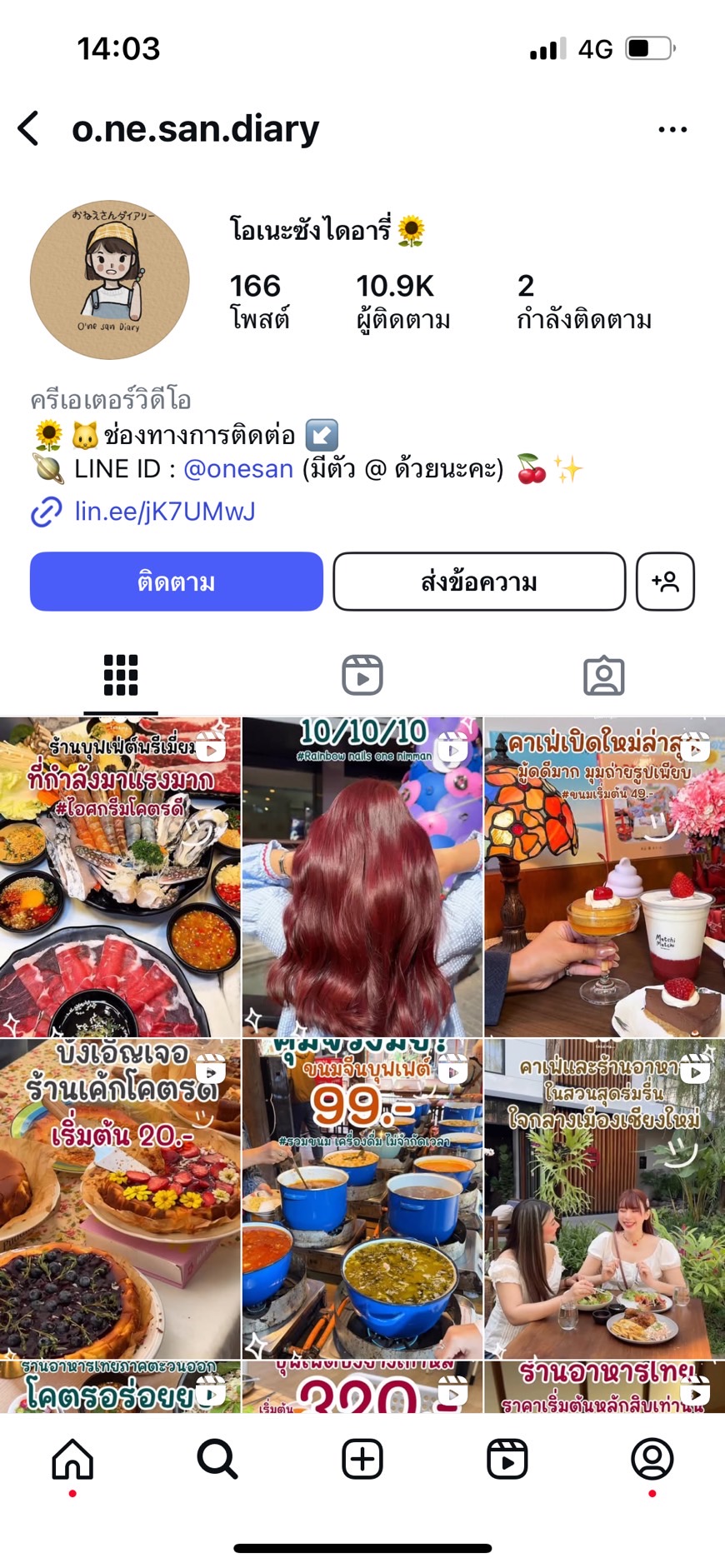Open the premium buffet seafood reel

[120, 876]
